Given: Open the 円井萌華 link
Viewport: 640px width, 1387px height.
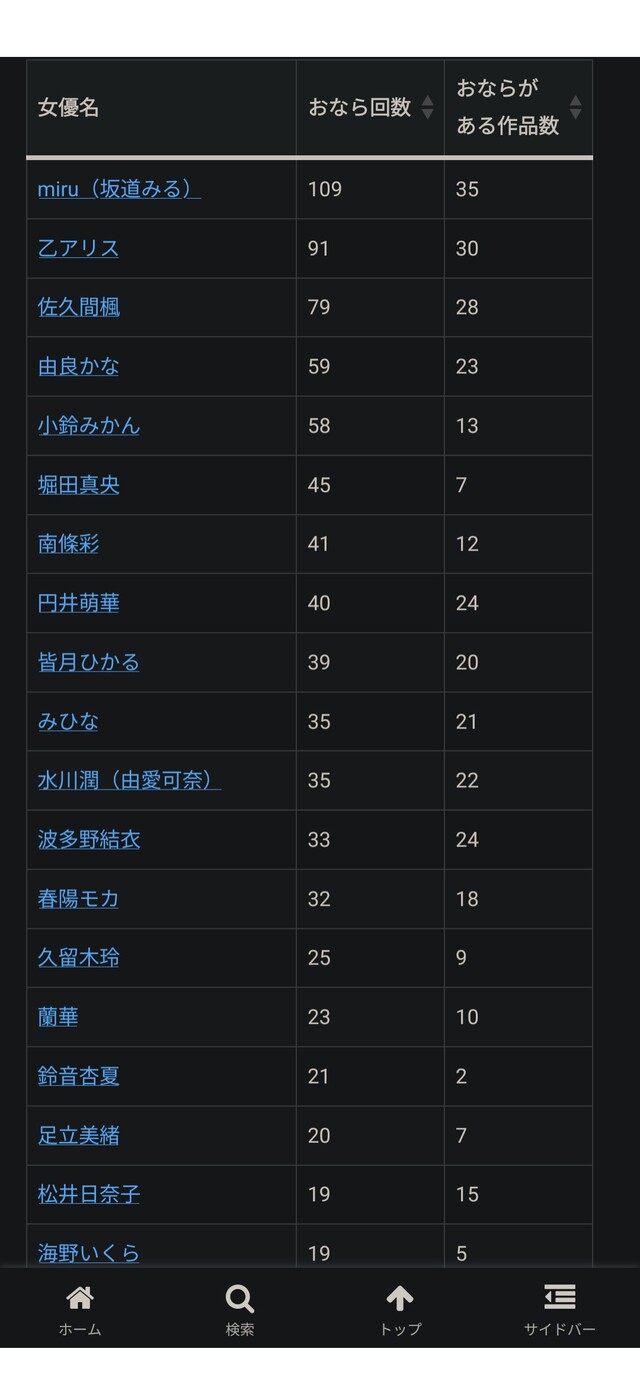Looking at the screenshot, I should (78, 603).
